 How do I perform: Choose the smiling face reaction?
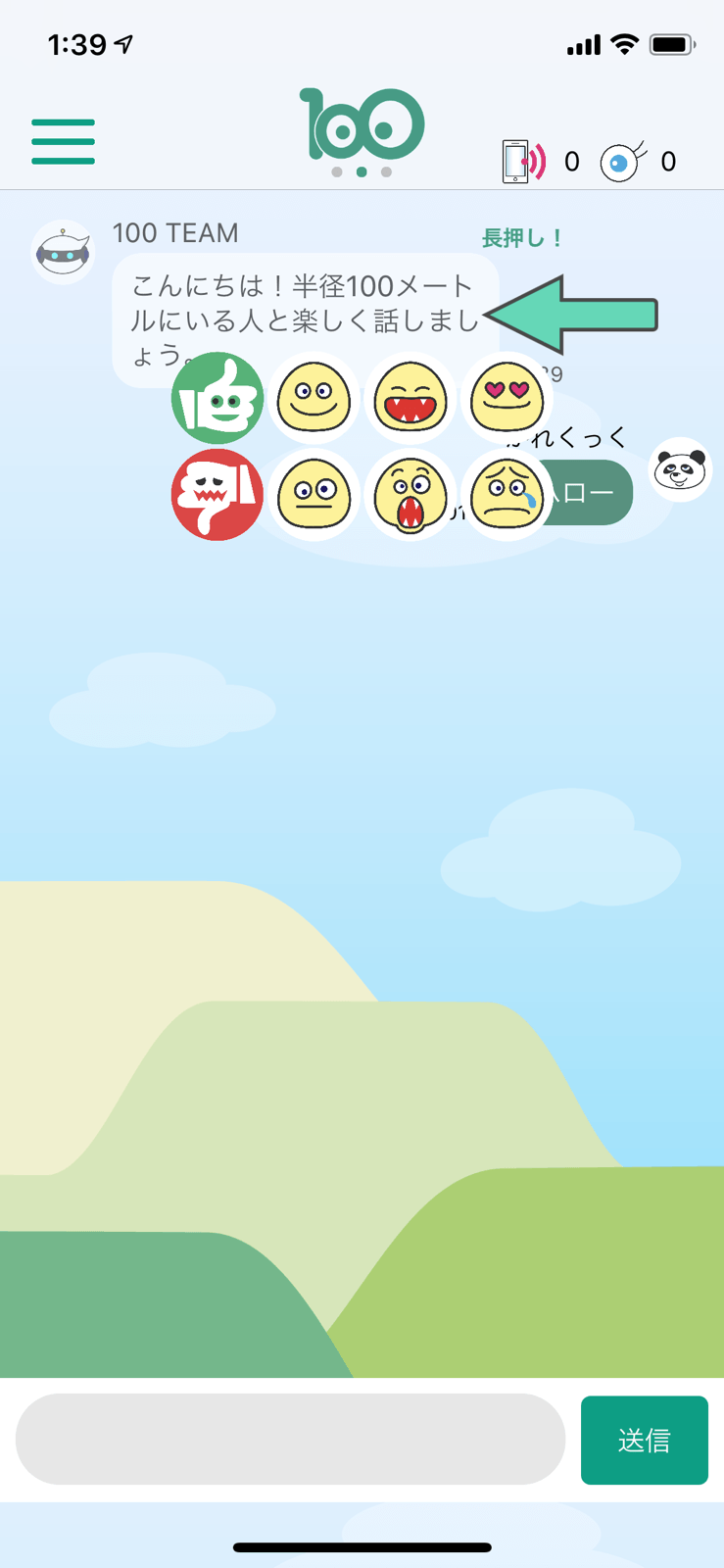tap(314, 398)
